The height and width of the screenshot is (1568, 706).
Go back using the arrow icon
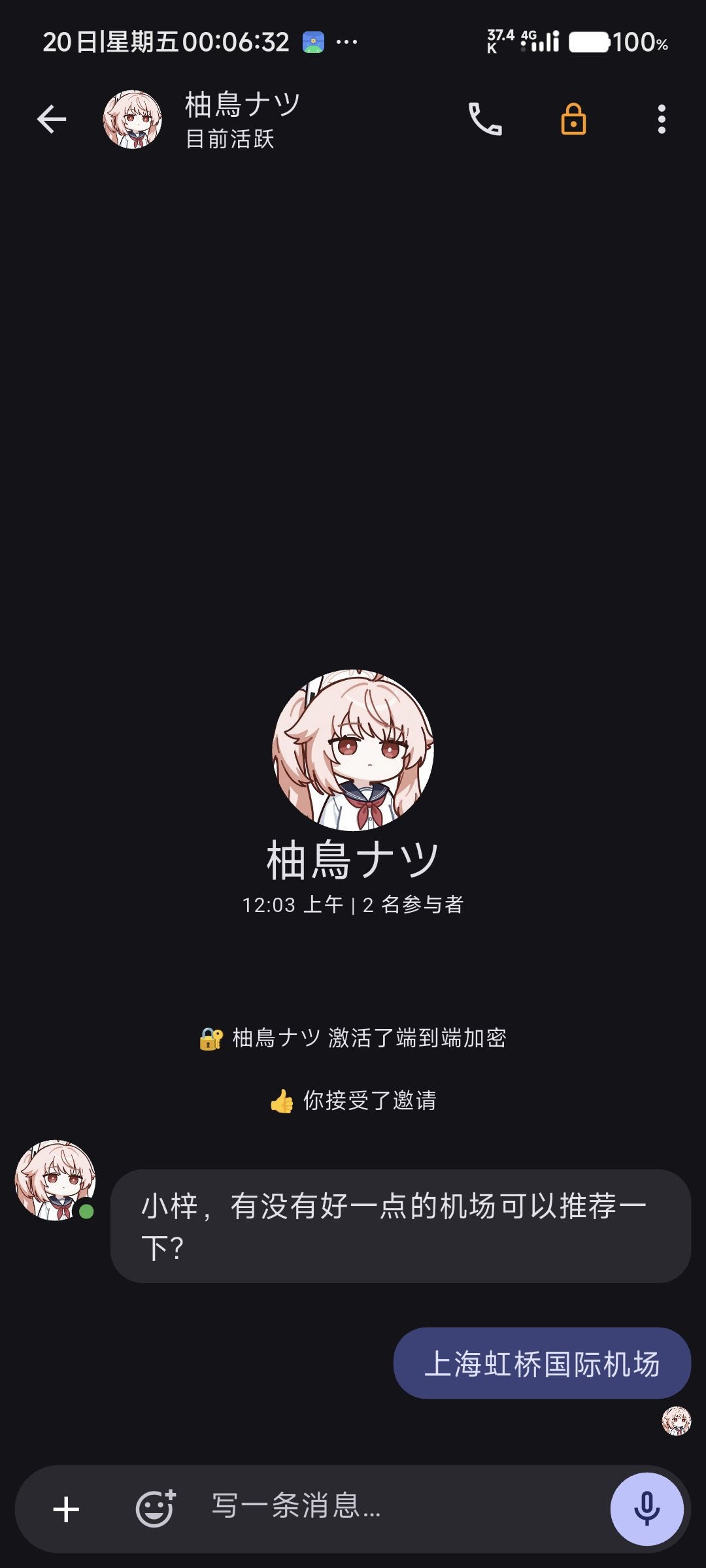52,120
